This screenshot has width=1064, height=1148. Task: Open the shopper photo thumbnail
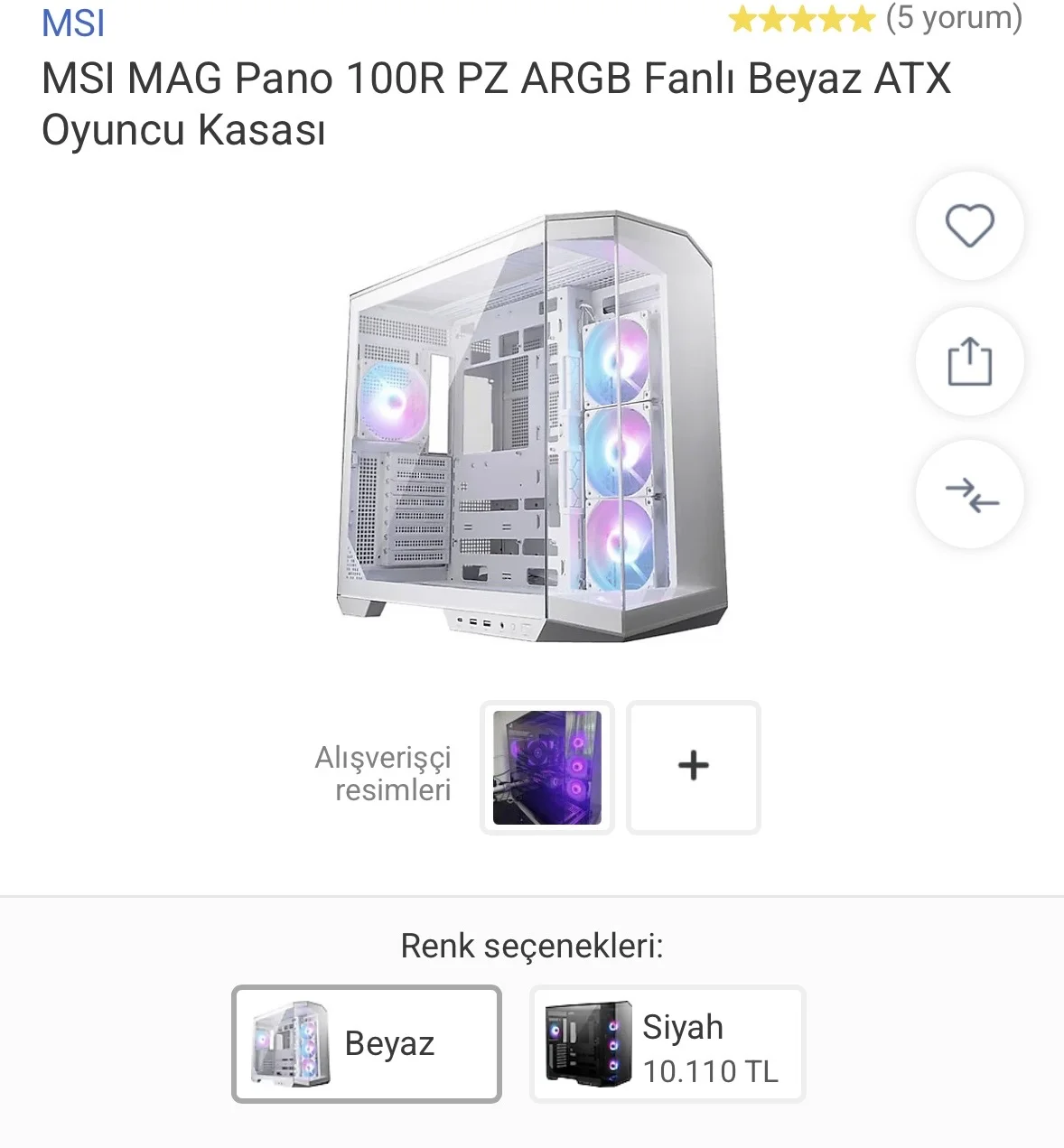click(546, 767)
